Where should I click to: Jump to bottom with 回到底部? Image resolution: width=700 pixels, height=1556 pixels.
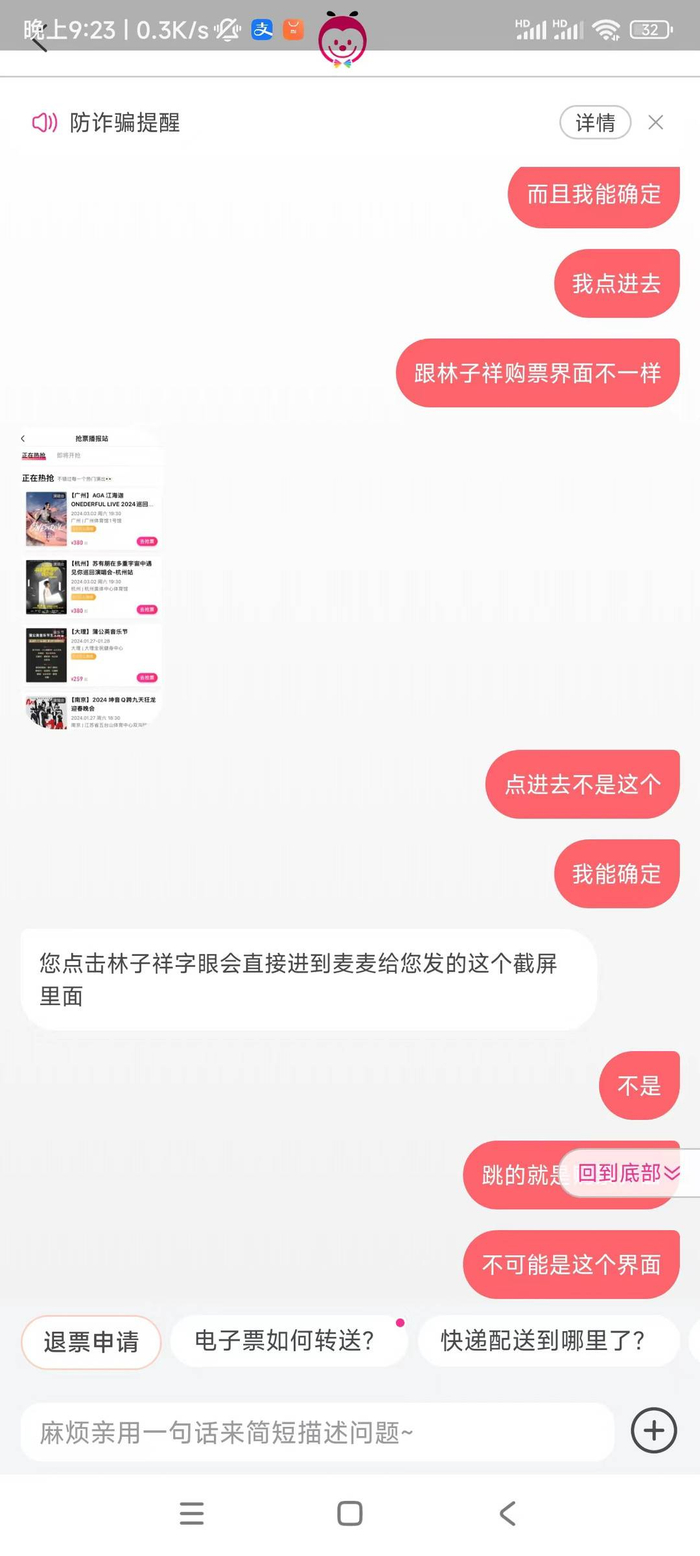pyautogui.click(x=627, y=1173)
